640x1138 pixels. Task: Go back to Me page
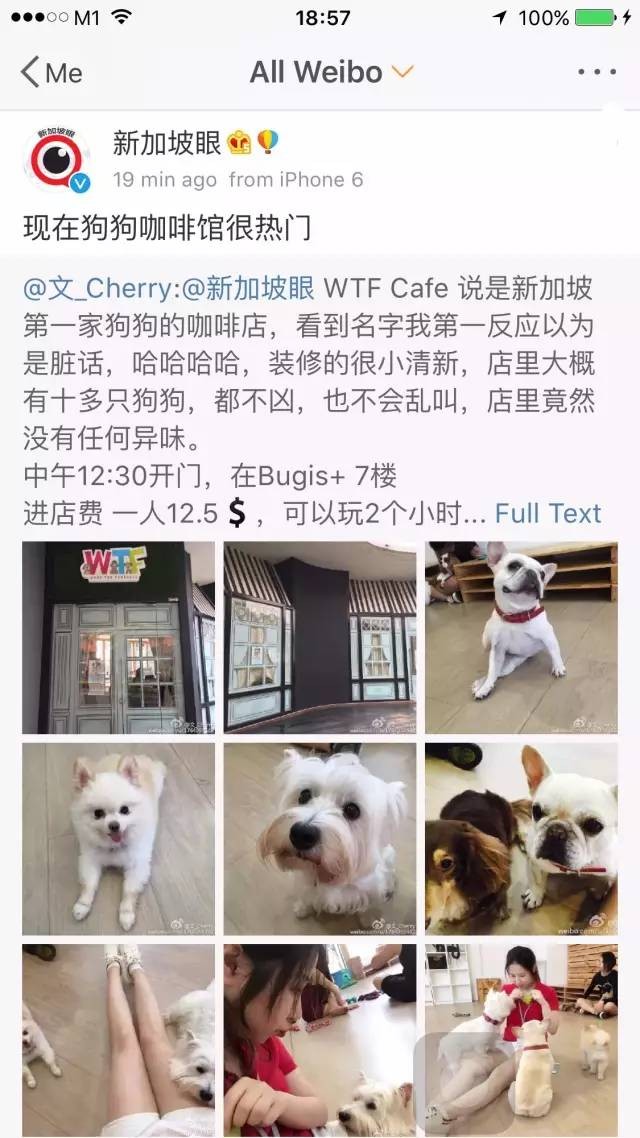pyautogui.click(x=52, y=73)
